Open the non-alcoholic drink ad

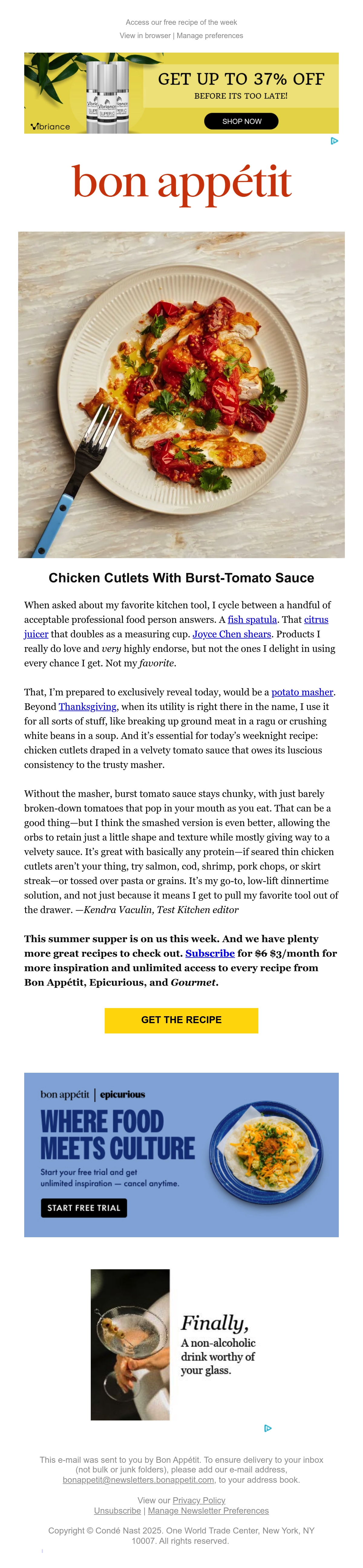181,1345
